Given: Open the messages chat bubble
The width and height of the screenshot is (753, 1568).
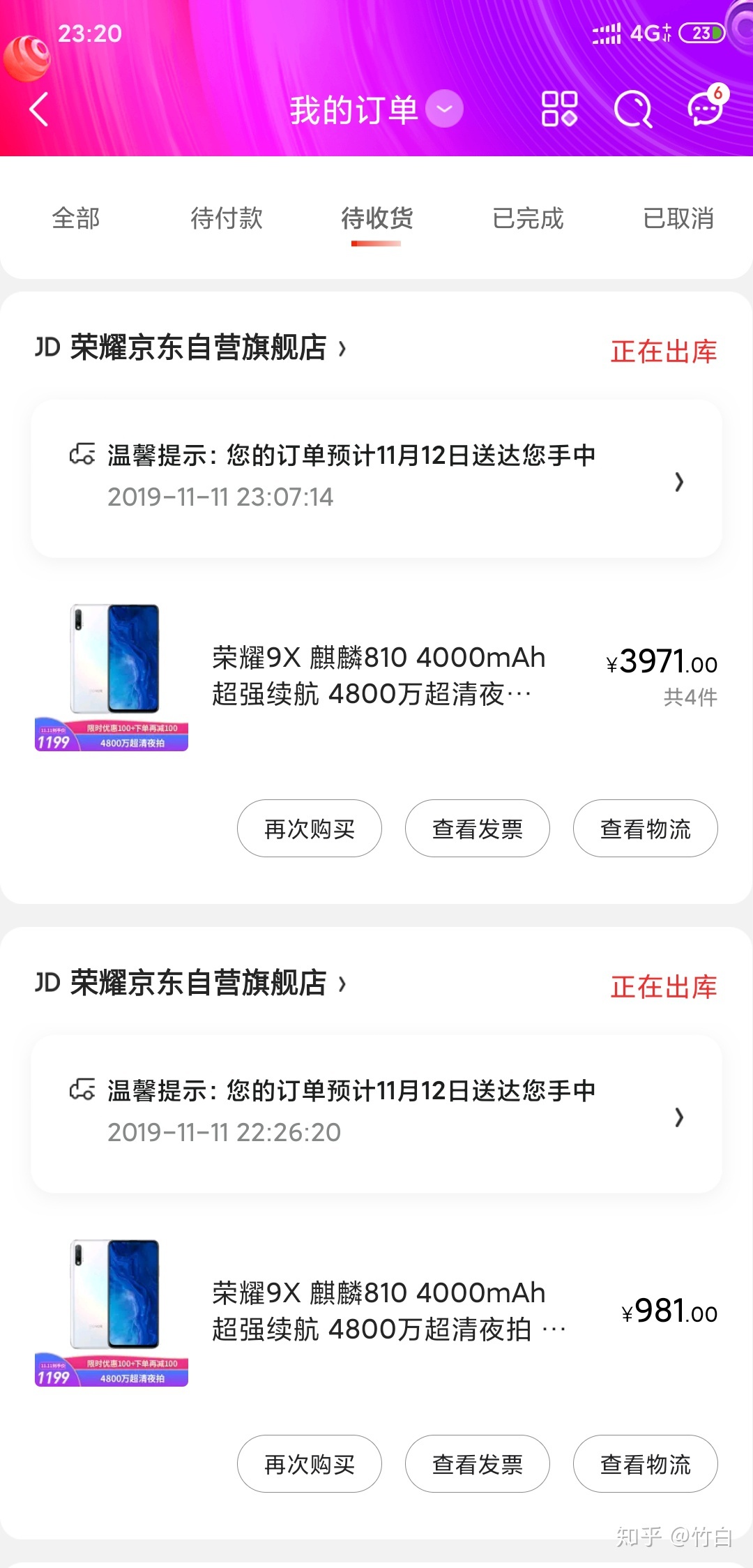Looking at the screenshot, I should [x=706, y=110].
